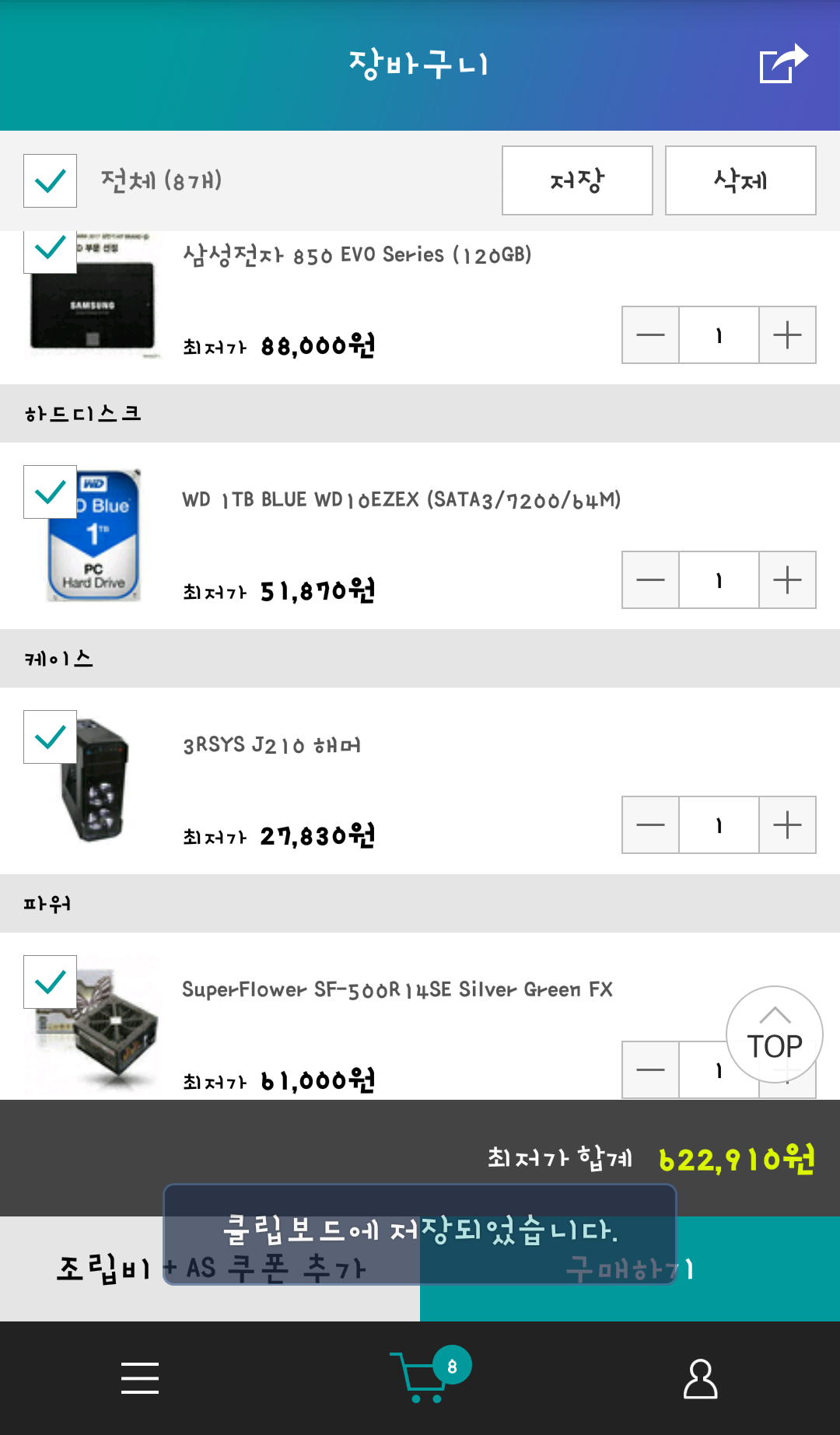Screen dimensions: 840x1435
Task: Decrease quantity of 삼성전자 850 EVO
Action: point(650,335)
